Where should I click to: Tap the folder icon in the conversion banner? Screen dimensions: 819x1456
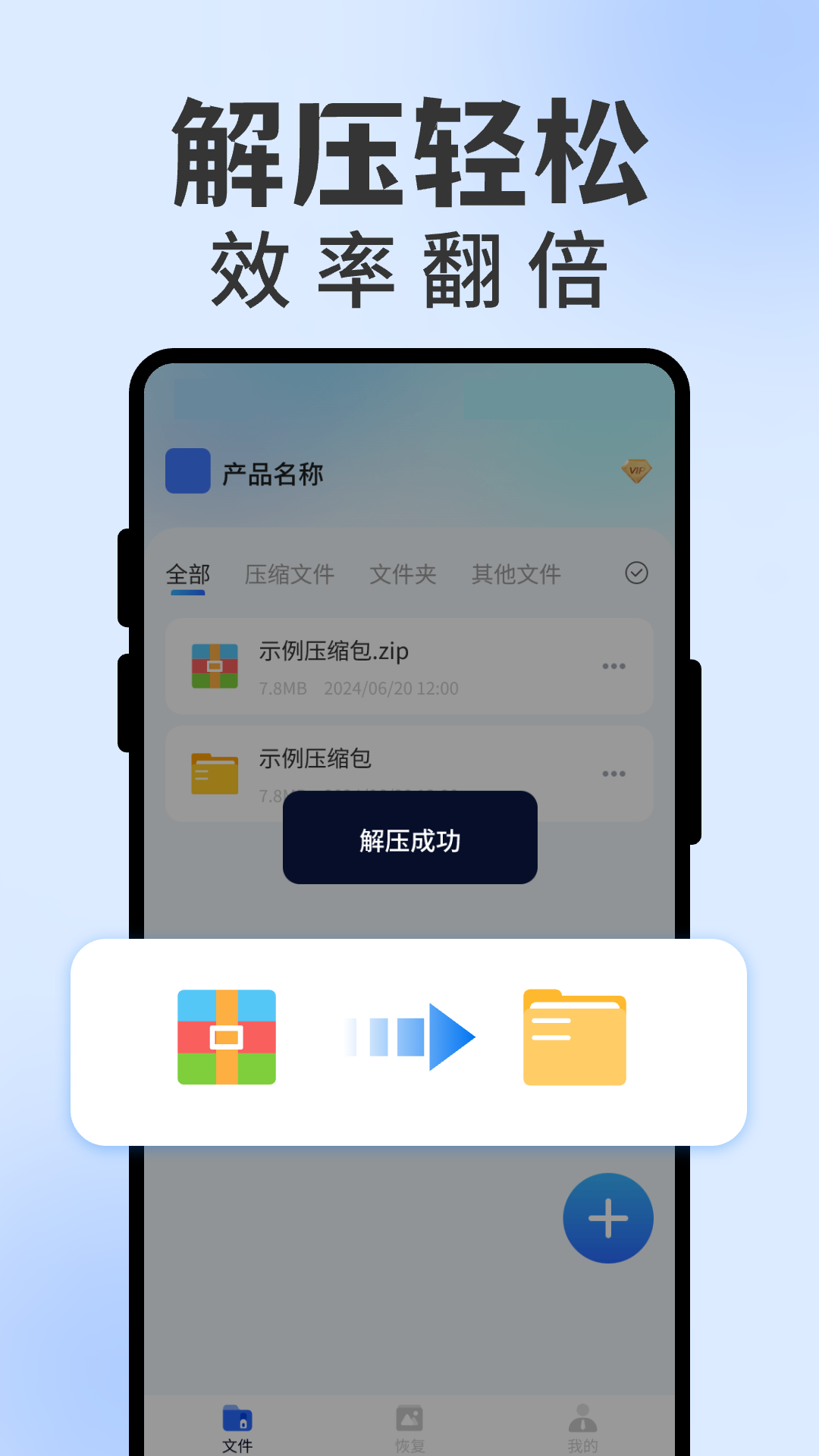pyautogui.click(x=575, y=1037)
